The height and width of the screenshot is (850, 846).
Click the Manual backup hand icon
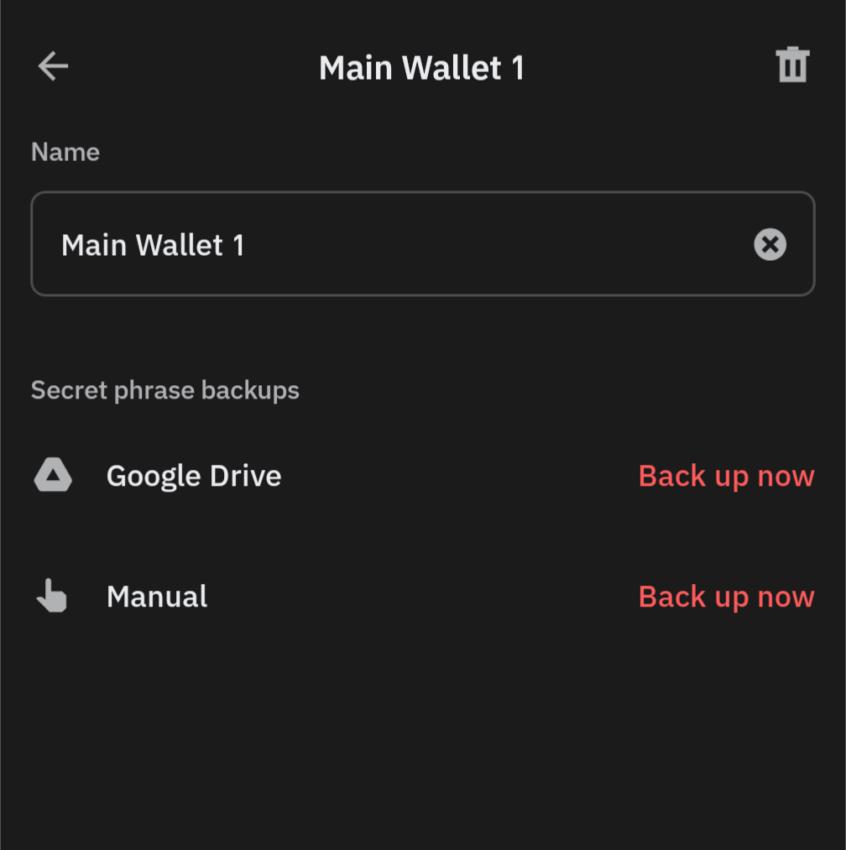(x=52, y=596)
